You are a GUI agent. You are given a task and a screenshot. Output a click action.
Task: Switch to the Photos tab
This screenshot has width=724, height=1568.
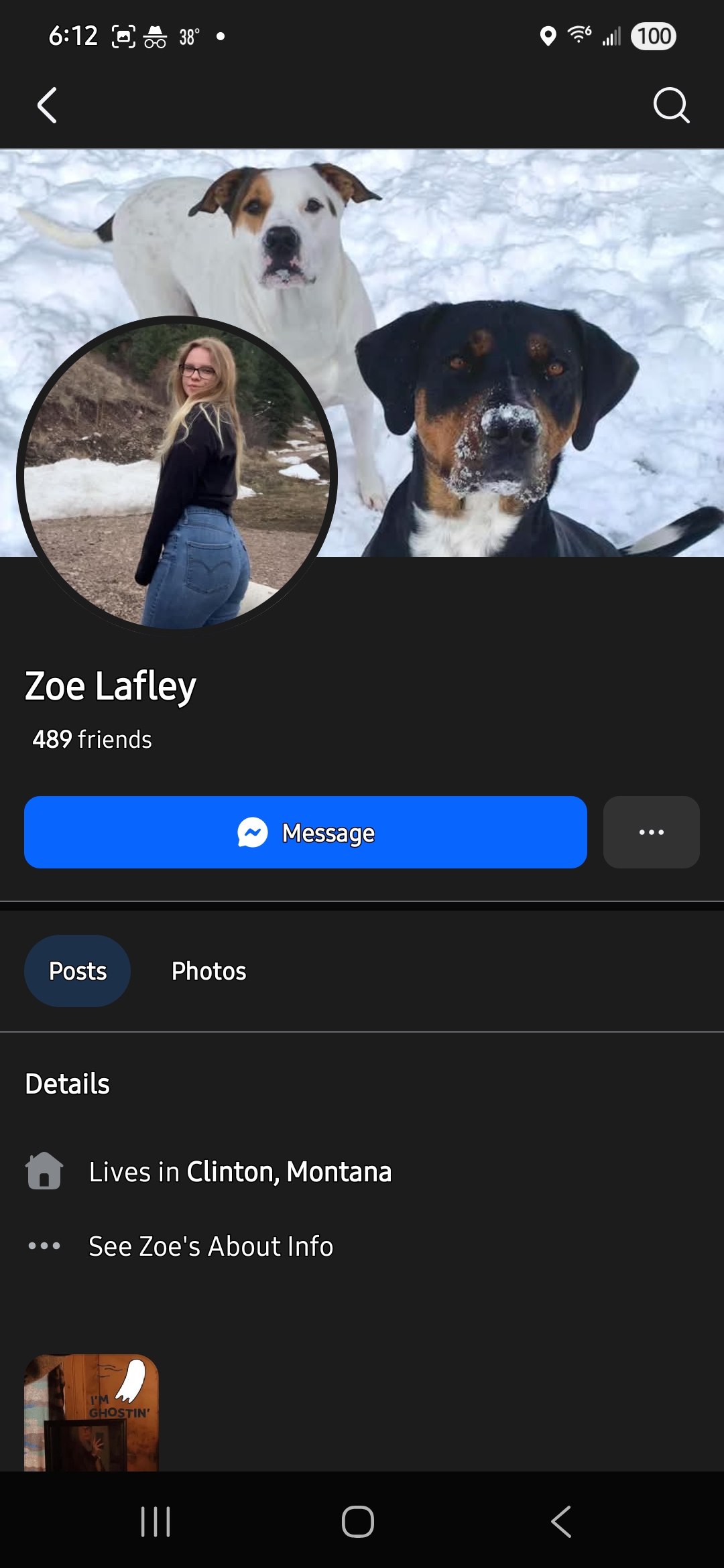click(x=209, y=971)
